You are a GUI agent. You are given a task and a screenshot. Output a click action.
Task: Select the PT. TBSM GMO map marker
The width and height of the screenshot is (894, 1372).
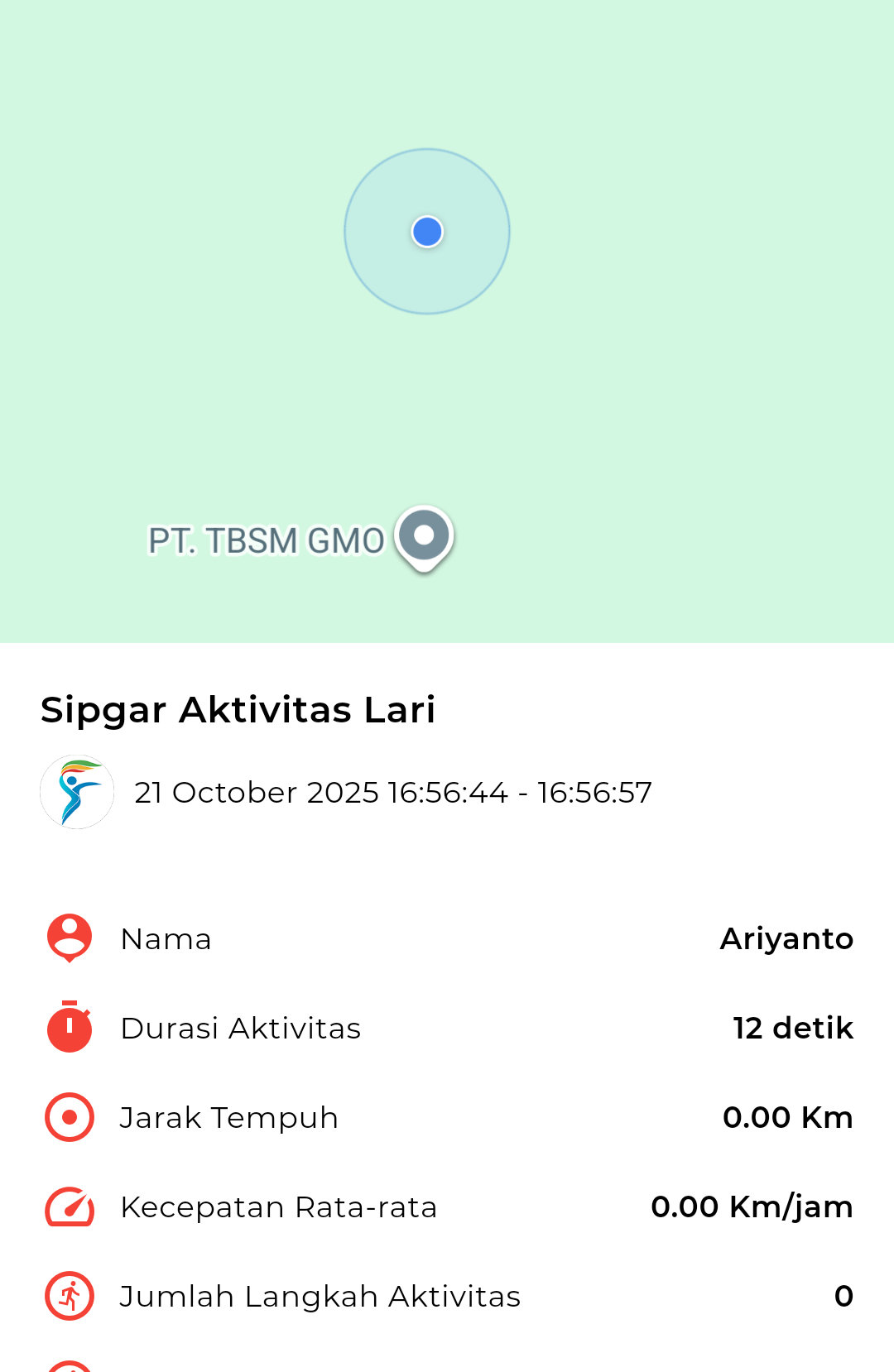point(424,536)
